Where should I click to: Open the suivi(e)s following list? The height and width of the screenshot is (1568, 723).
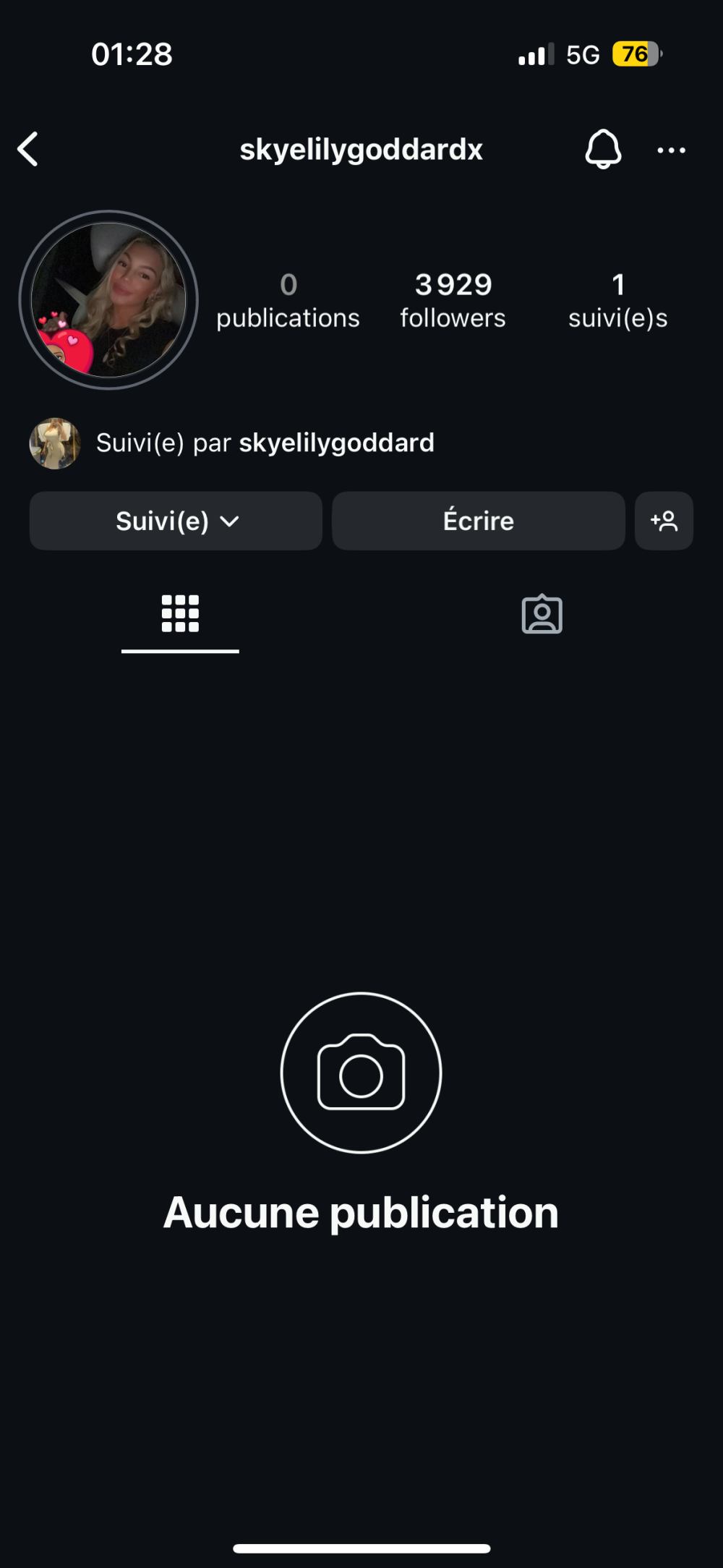click(617, 301)
